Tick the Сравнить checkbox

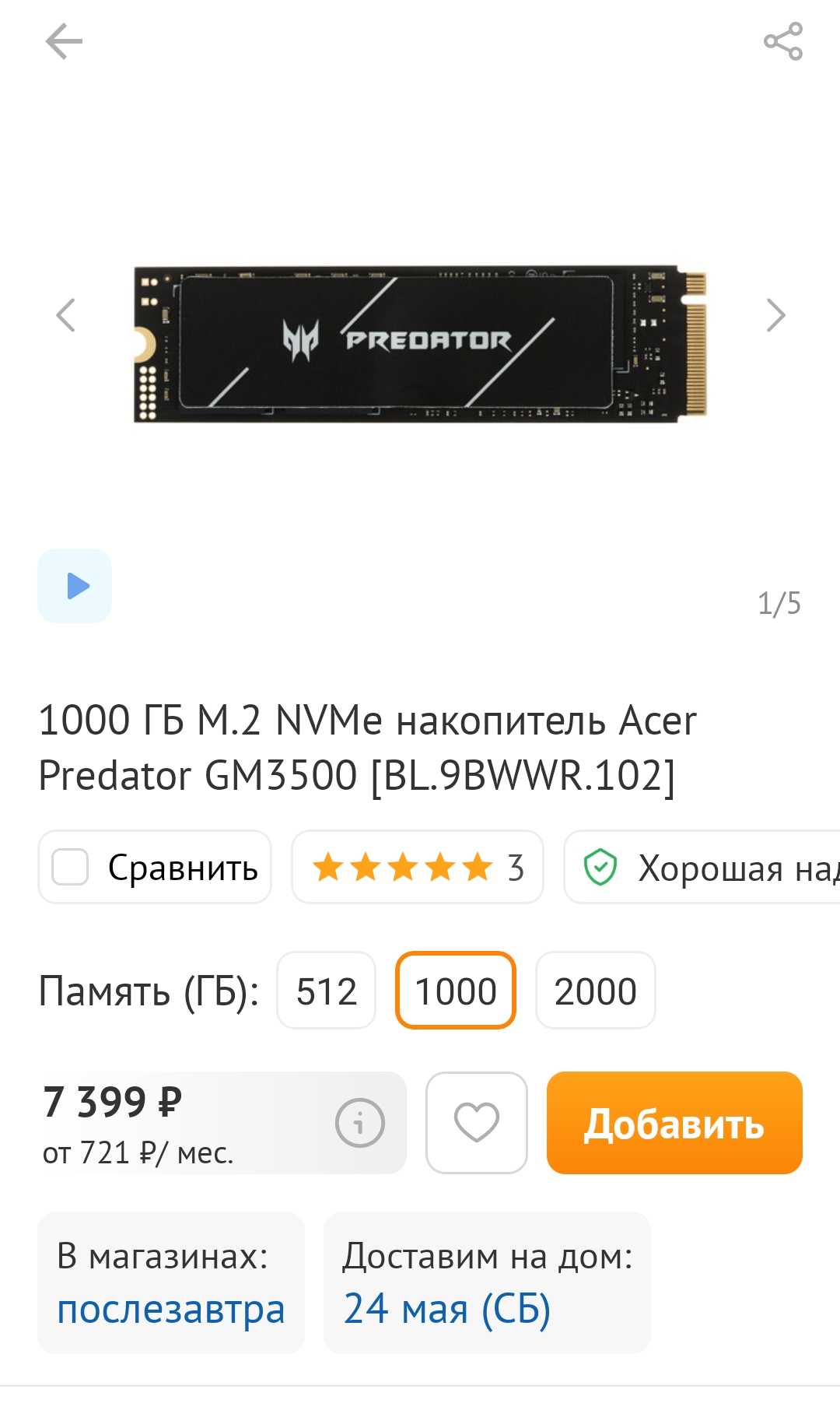point(71,867)
